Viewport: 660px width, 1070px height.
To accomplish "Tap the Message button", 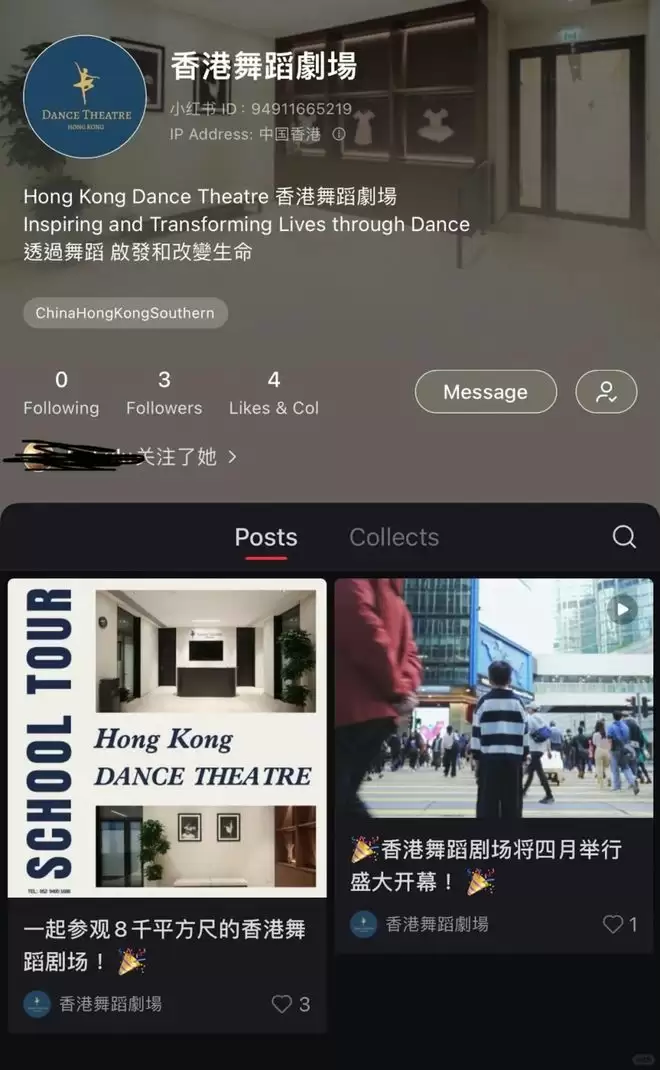I will [x=485, y=392].
